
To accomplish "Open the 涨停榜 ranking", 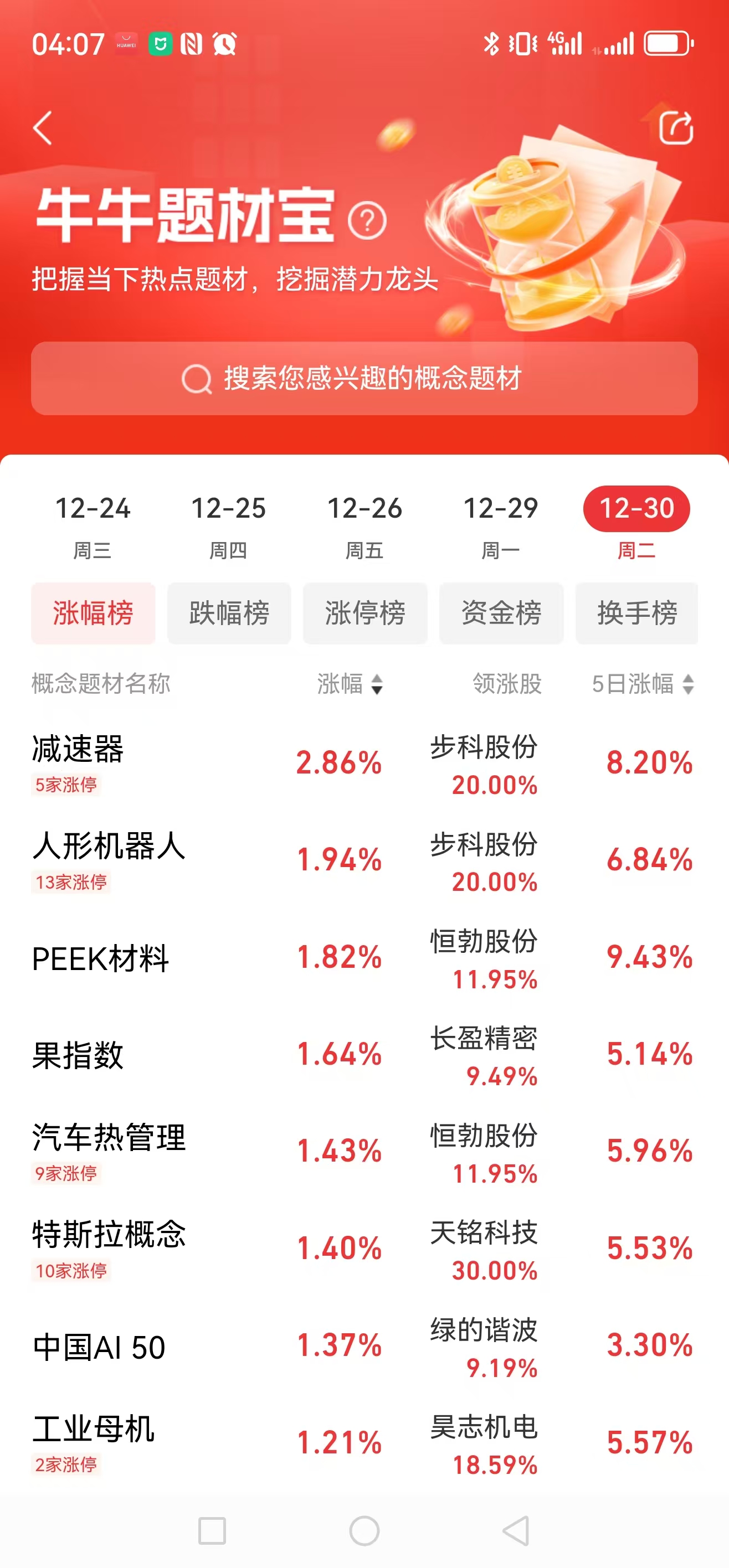I will pyautogui.click(x=365, y=612).
